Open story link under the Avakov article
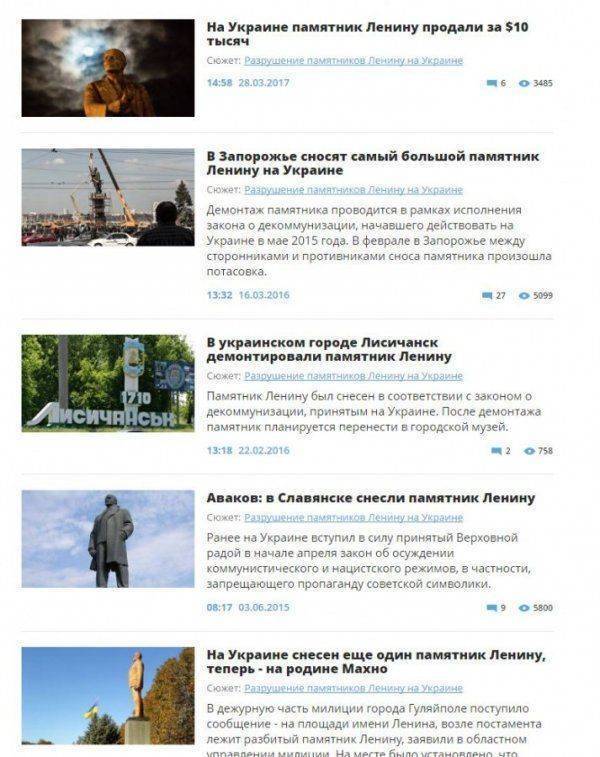Image resolution: width=600 pixels, height=757 pixels. click(353, 518)
